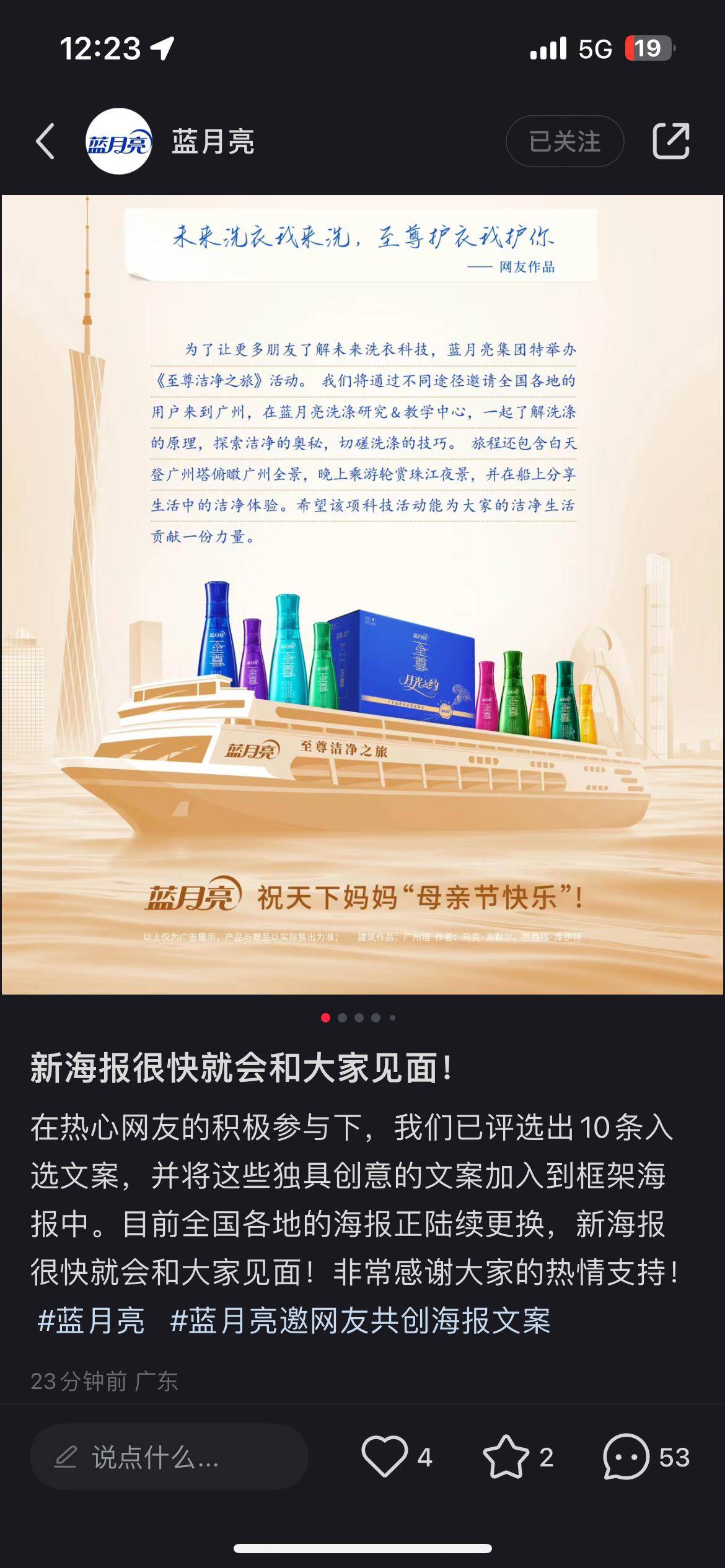This screenshot has width=725, height=1568.
Task: Open the 蓝月亮 profile avatar
Action: [x=118, y=141]
